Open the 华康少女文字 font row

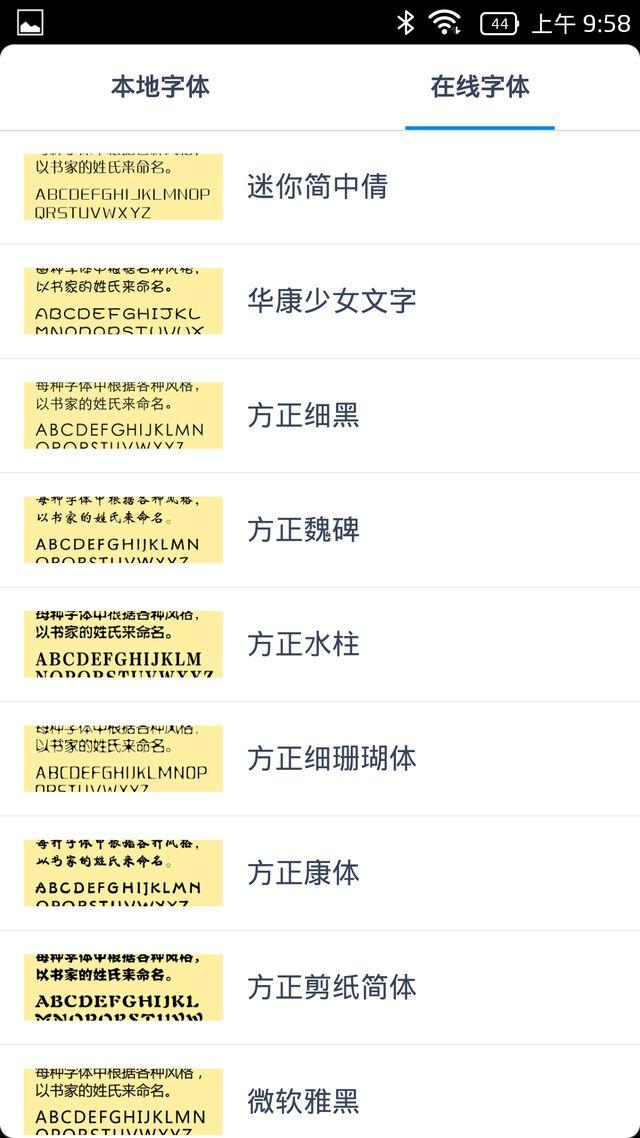tap(331, 301)
